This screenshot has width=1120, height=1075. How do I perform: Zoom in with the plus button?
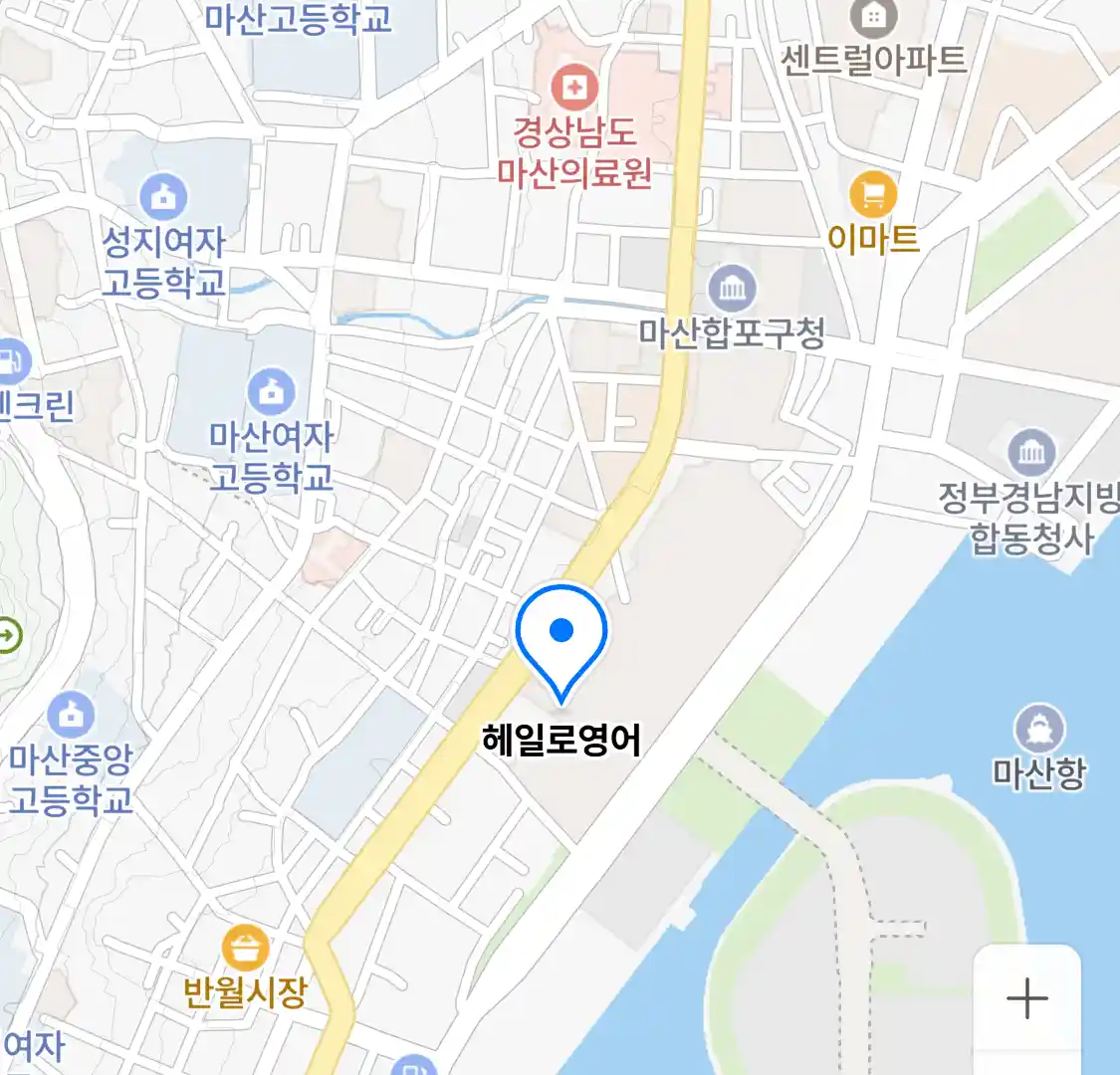pyautogui.click(x=1026, y=998)
